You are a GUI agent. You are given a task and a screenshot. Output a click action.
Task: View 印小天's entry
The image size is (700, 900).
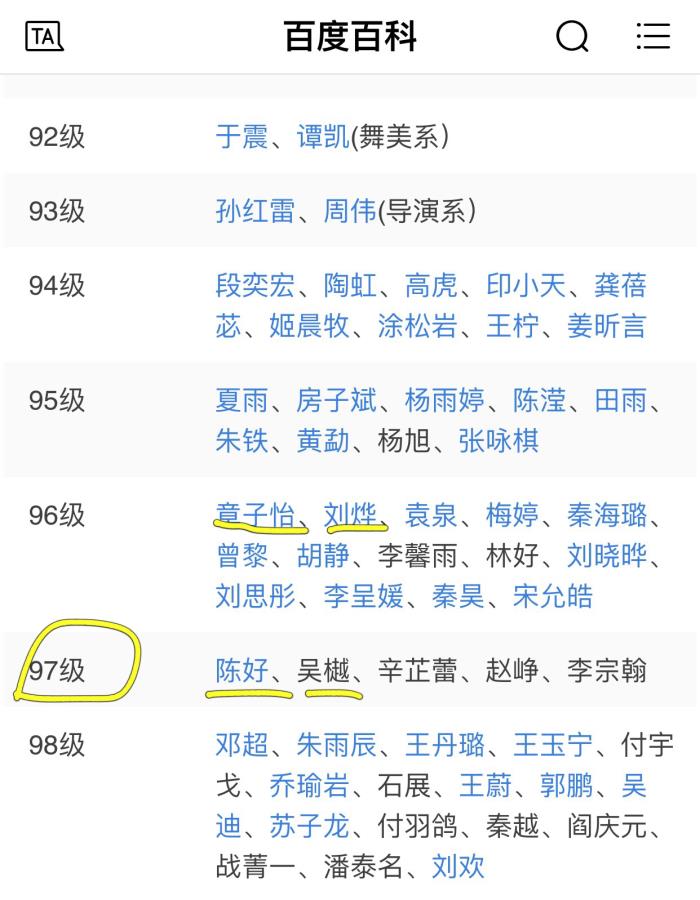point(526,286)
